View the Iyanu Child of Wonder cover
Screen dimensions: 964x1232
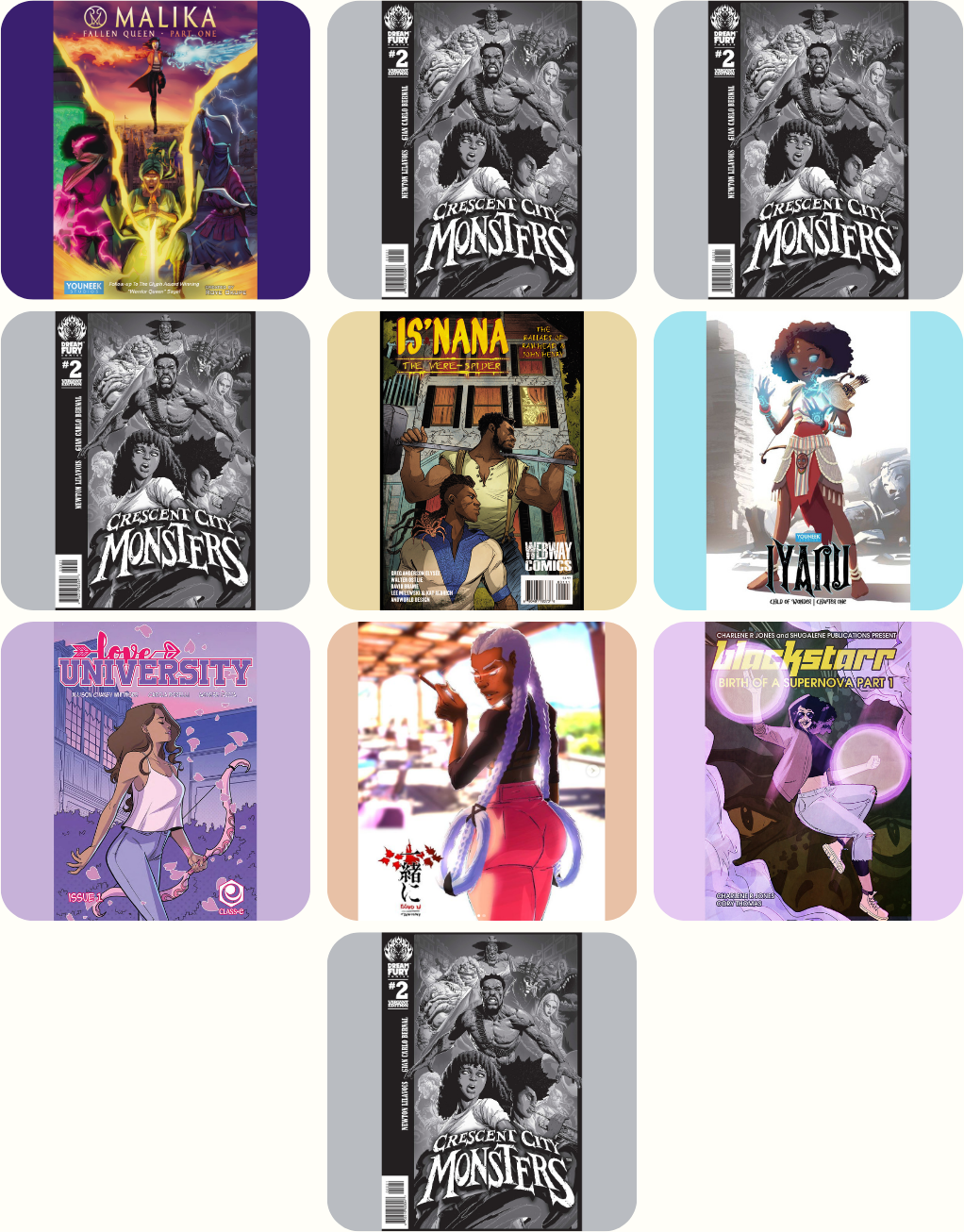point(808,460)
